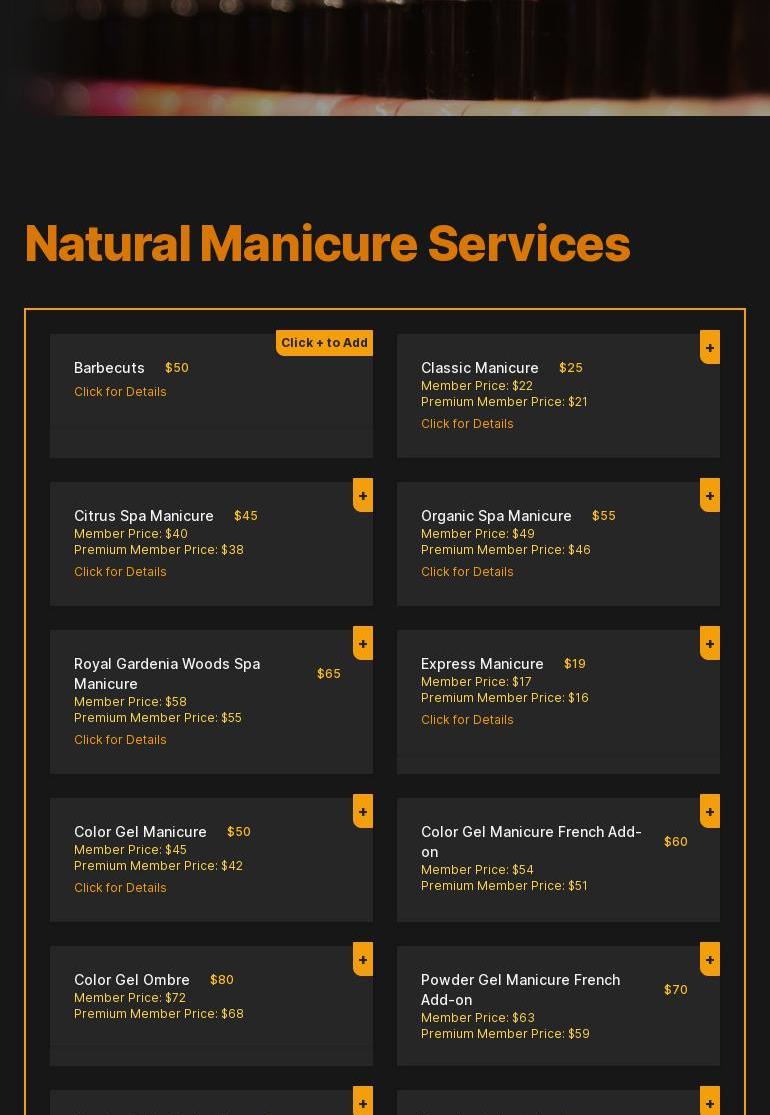Image resolution: width=770 pixels, height=1115 pixels.
Task: Add Royal Gardenia Woods Spa Manicure
Action: (363, 644)
